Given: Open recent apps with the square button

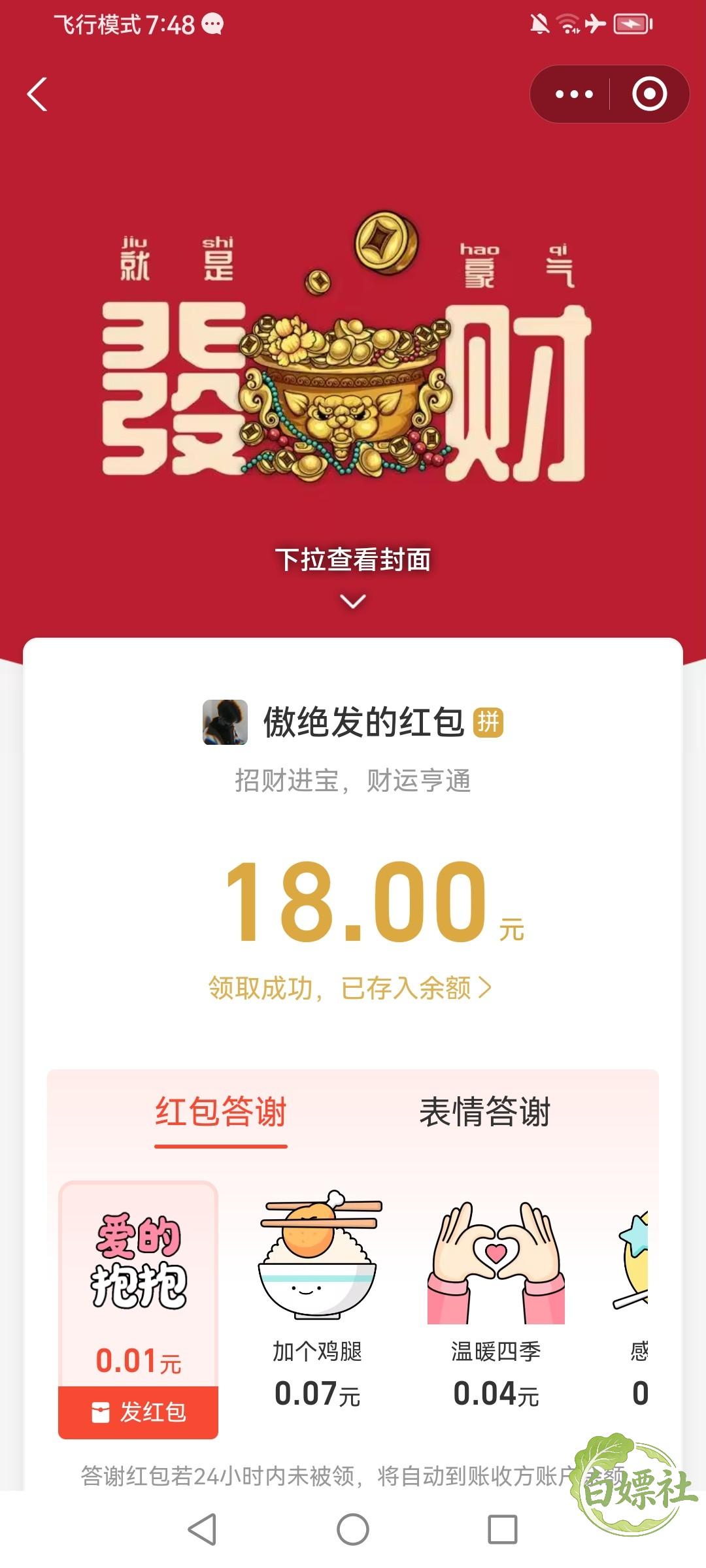Looking at the screenshot, I should (x=503, y=1529).
